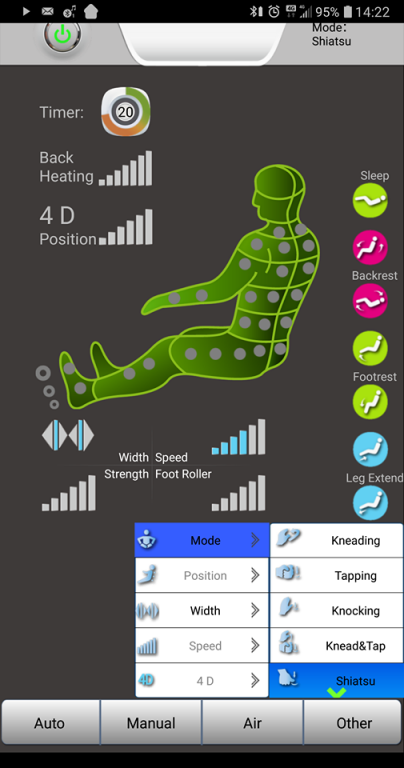Select Shiatsu massage mode

pos(336,680)
